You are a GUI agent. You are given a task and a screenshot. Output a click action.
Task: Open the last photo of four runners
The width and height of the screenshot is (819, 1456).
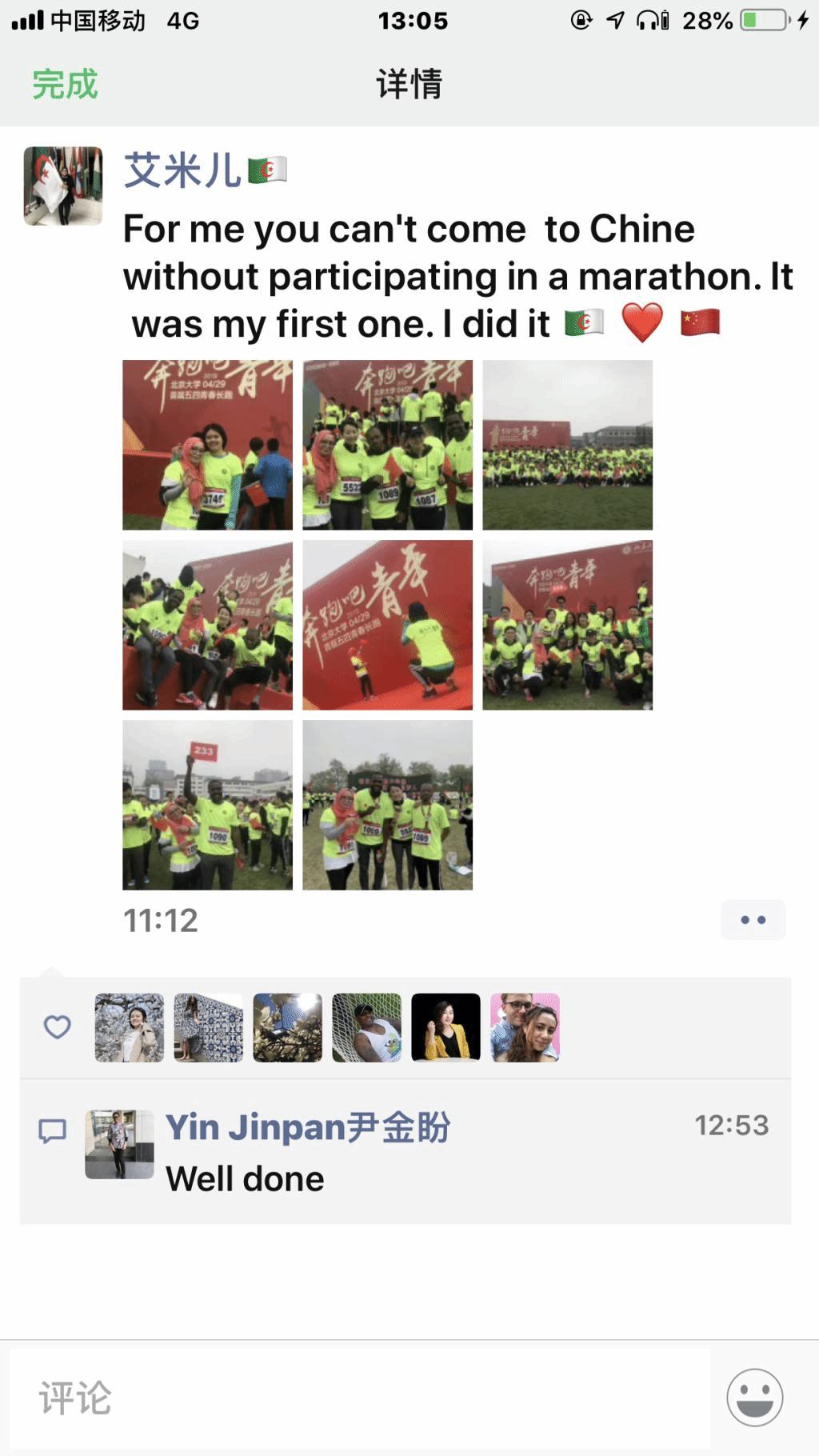tap(387, 805)
